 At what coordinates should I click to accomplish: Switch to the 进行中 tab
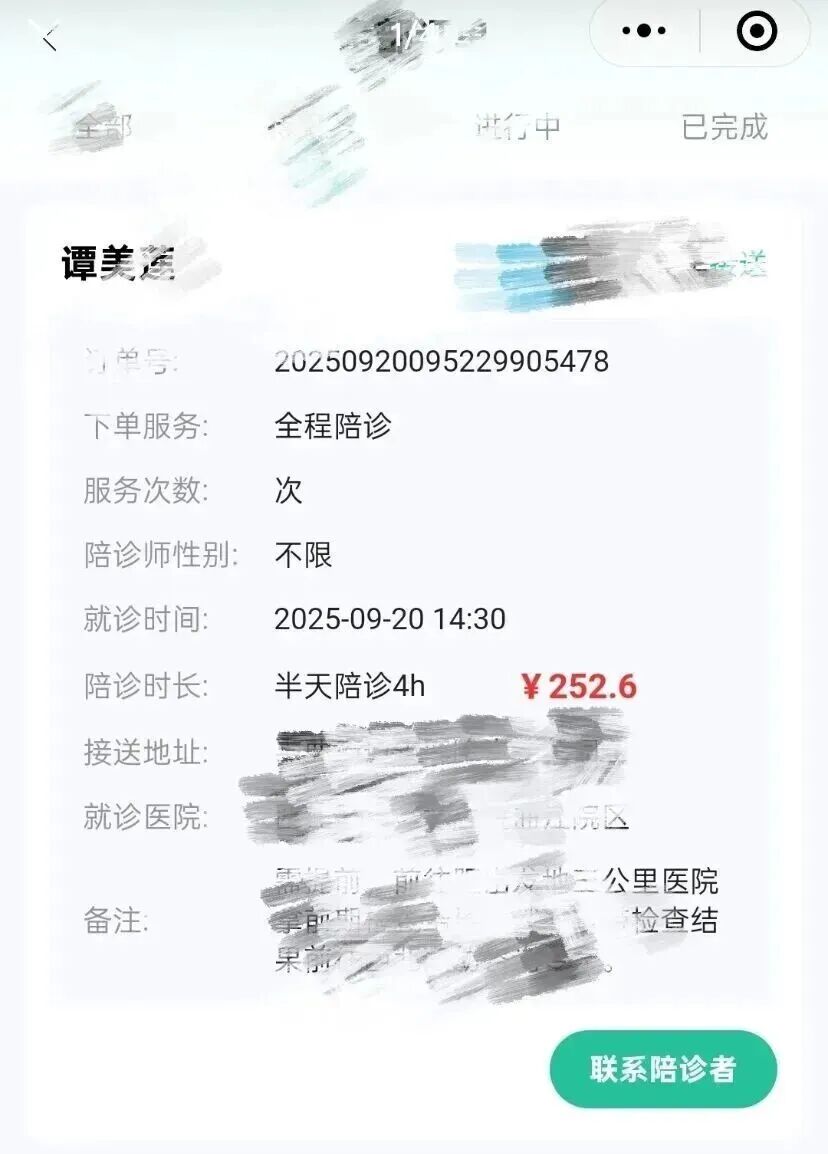tap(517, 127)
